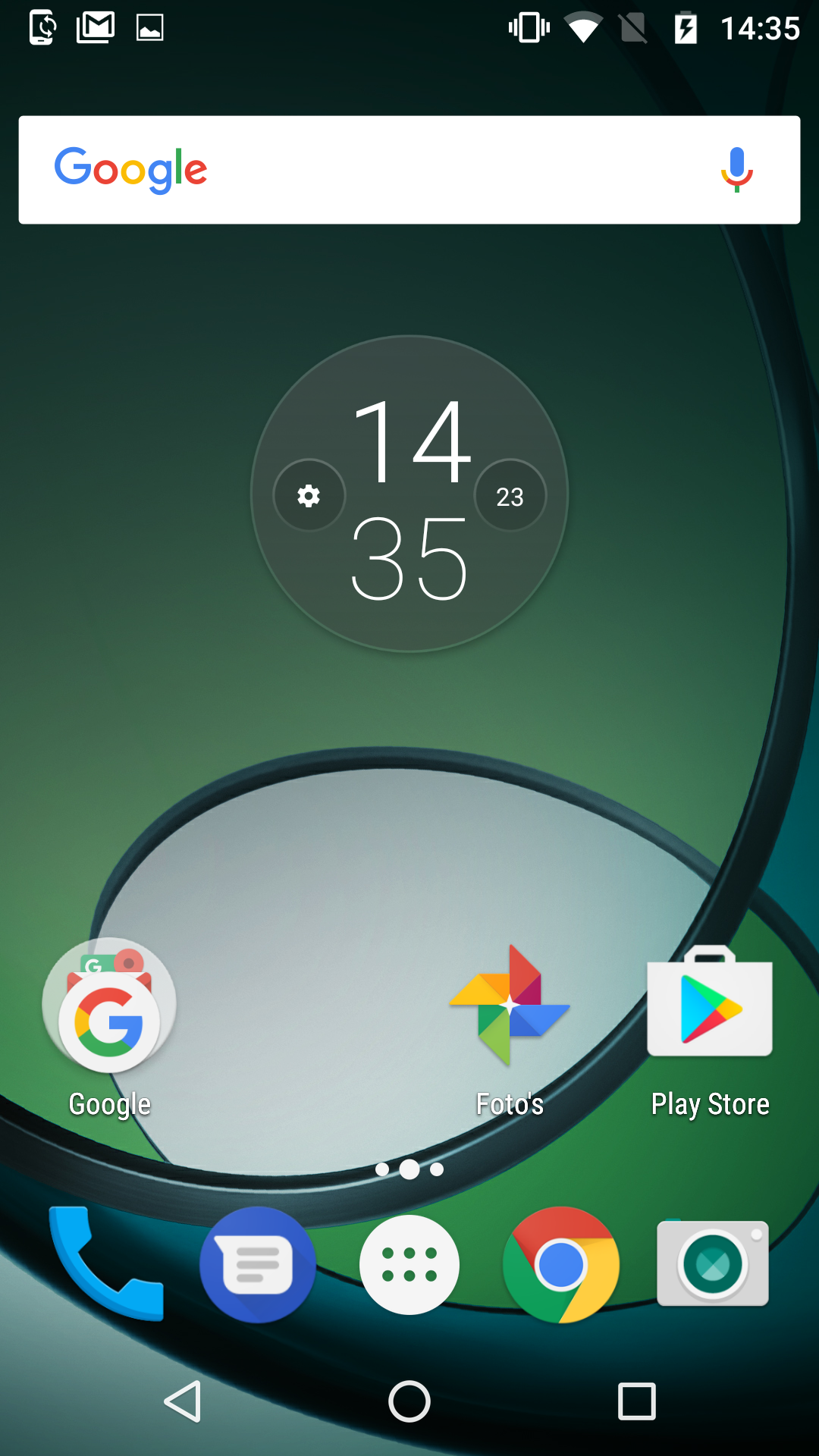Screen dimensions: 819x1456
Task: Open the app drawer
Action: point(409,1264)
